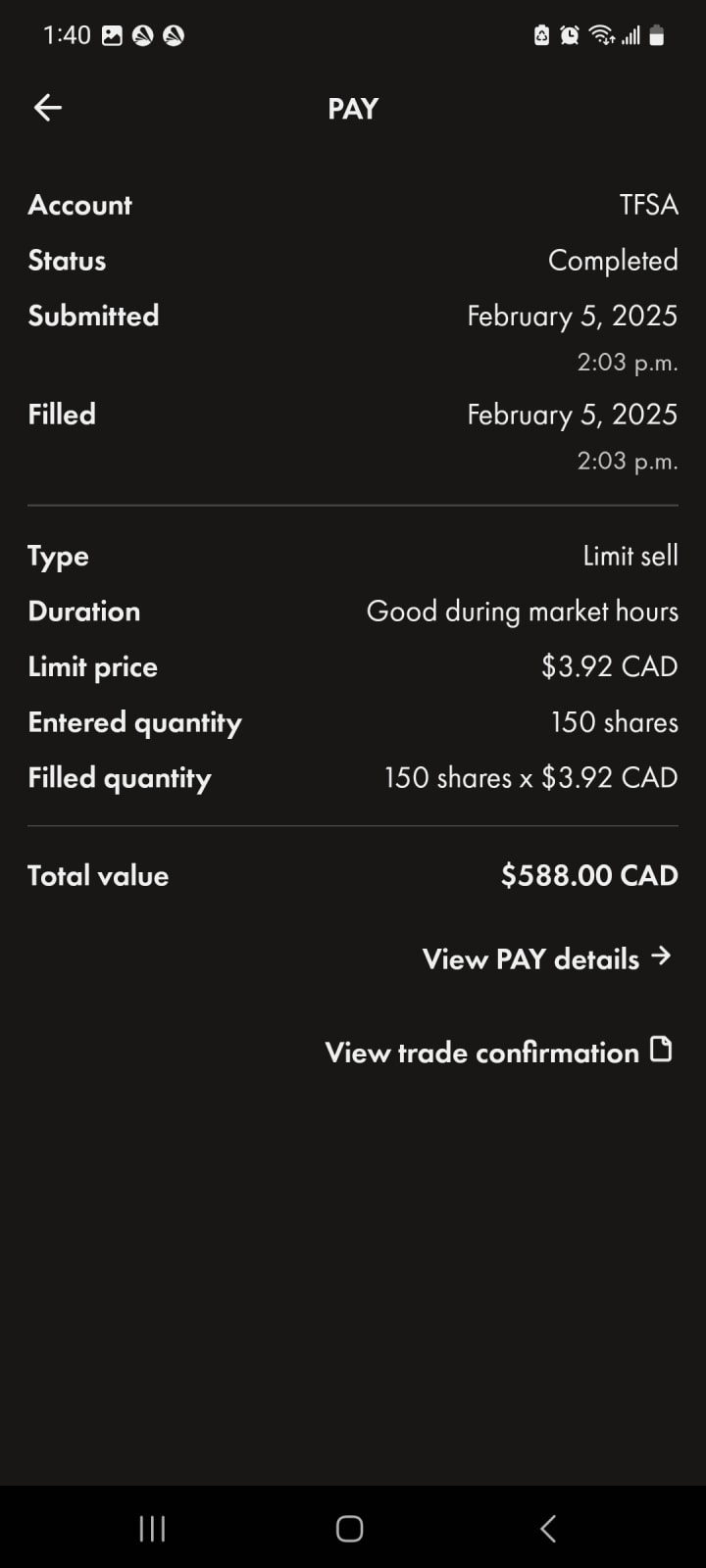The height and width of the screenshot is (1568, 706).
Task: Go back using the top arrow
Action: 47,108
